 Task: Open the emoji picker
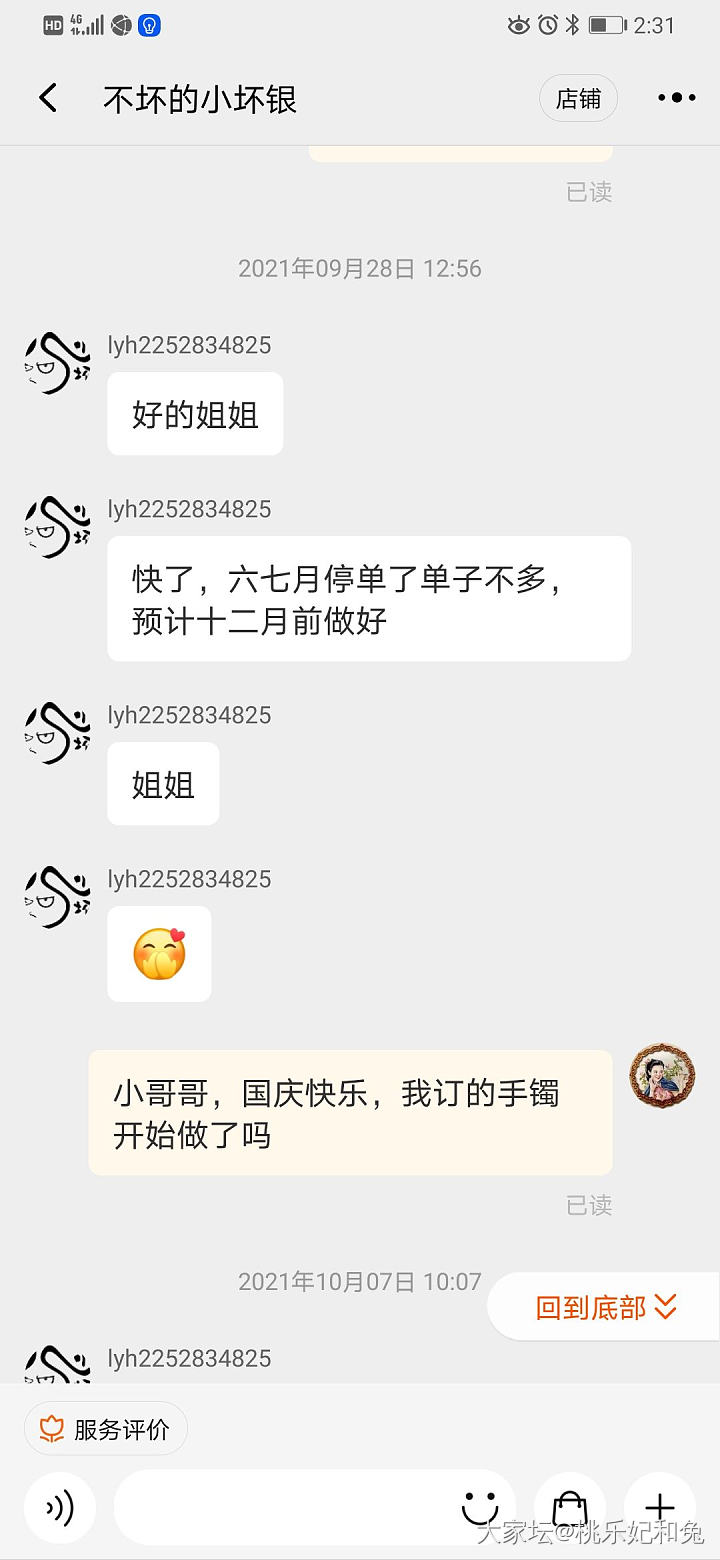480,1508
